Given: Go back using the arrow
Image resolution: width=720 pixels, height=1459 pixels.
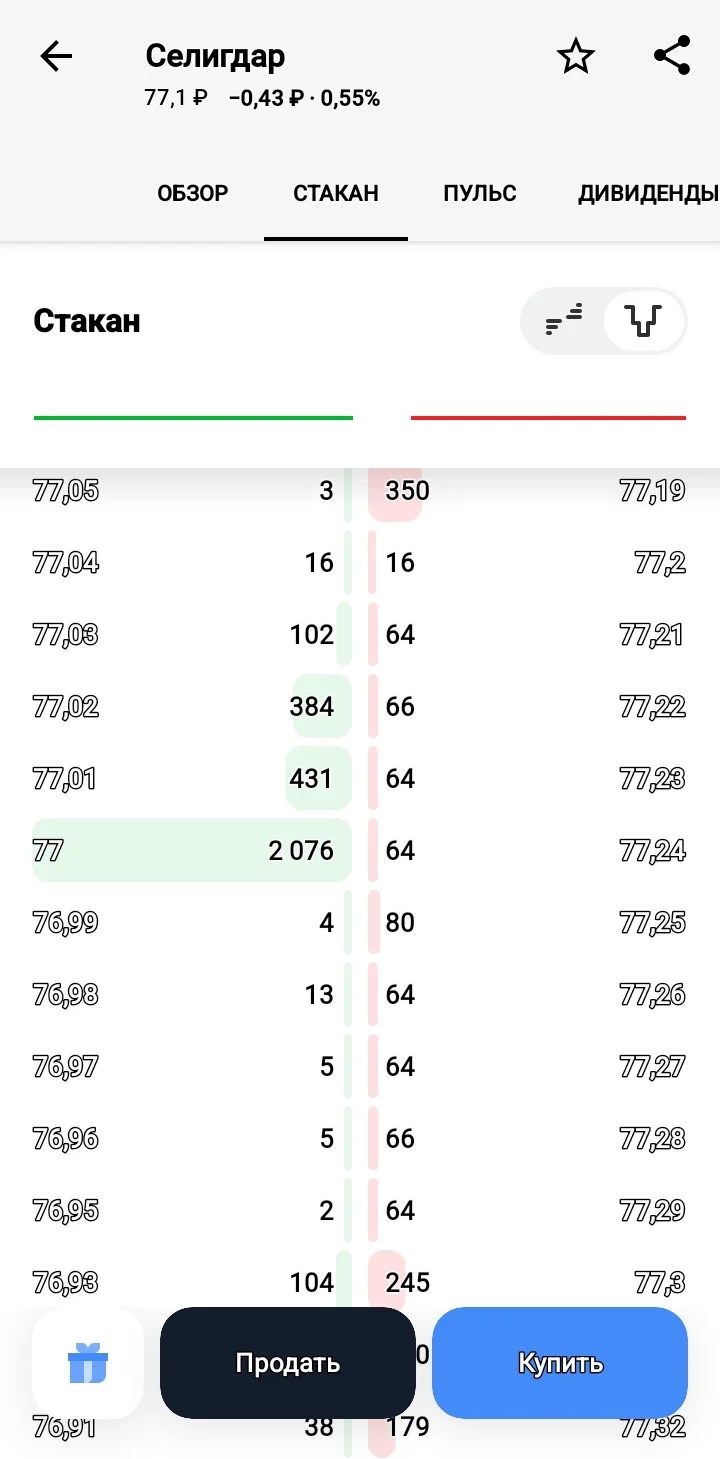Looking at the screenshot, I should pyautogui.click(x=56, y=57).
